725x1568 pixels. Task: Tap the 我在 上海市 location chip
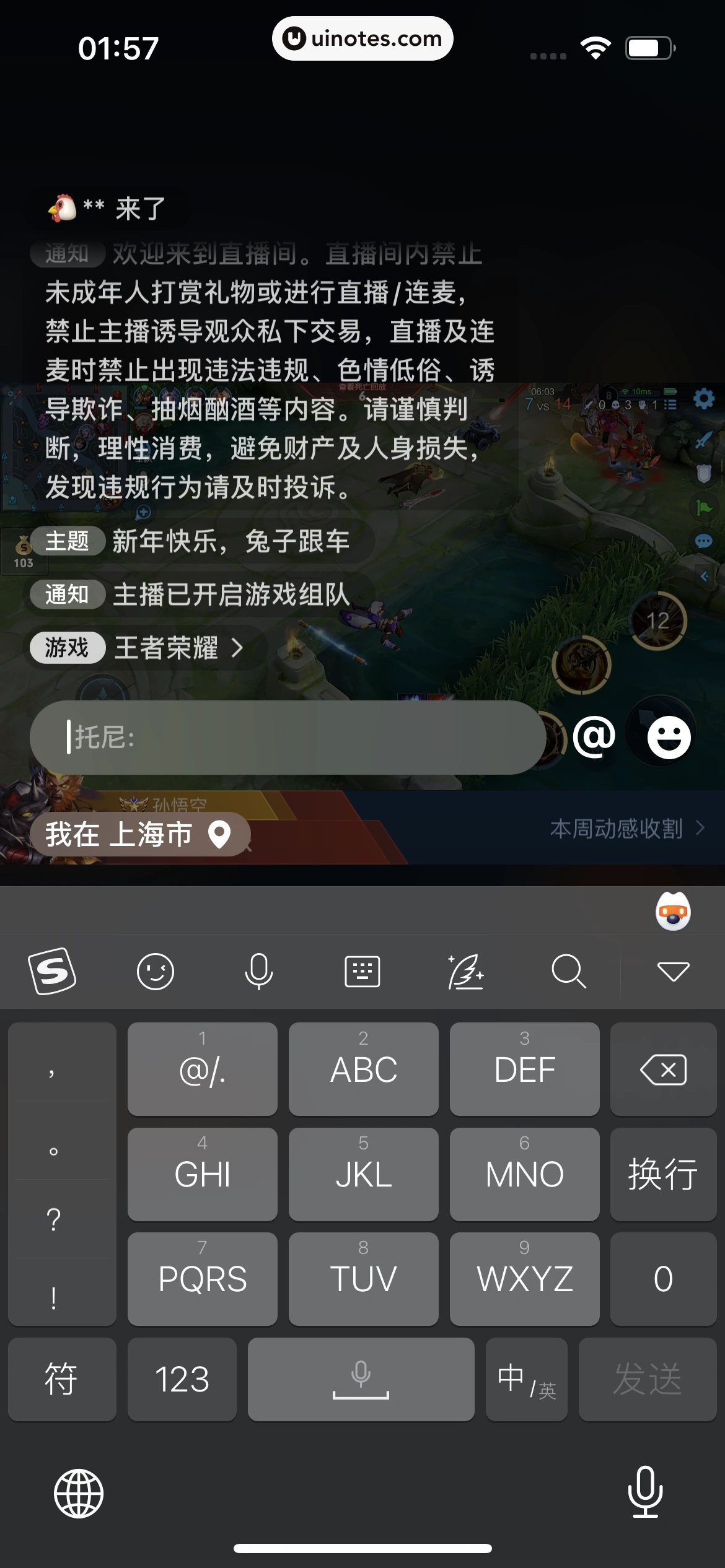pos(139,834)
